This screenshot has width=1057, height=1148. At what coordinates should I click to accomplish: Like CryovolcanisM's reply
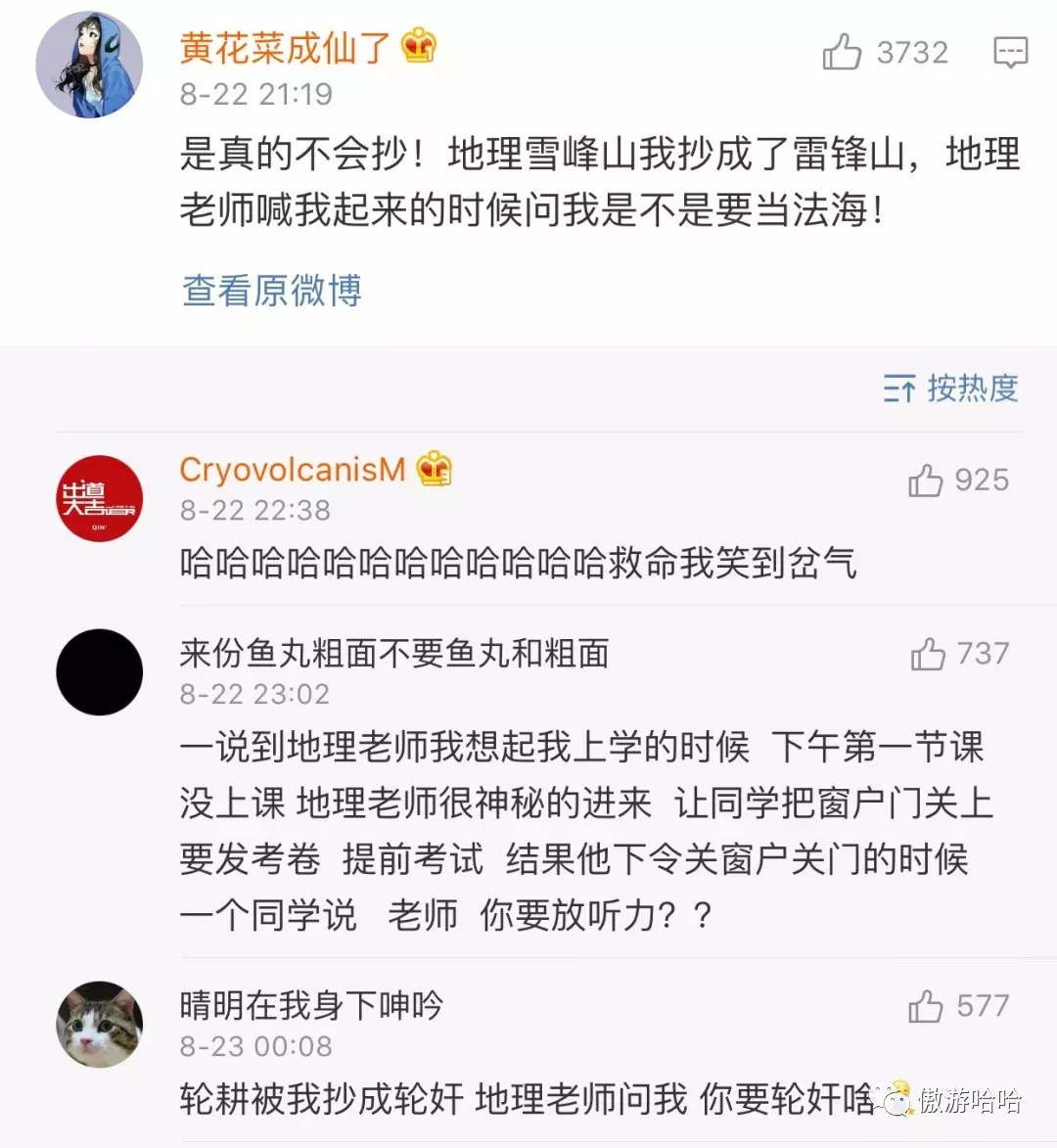[x=926, y=481]
